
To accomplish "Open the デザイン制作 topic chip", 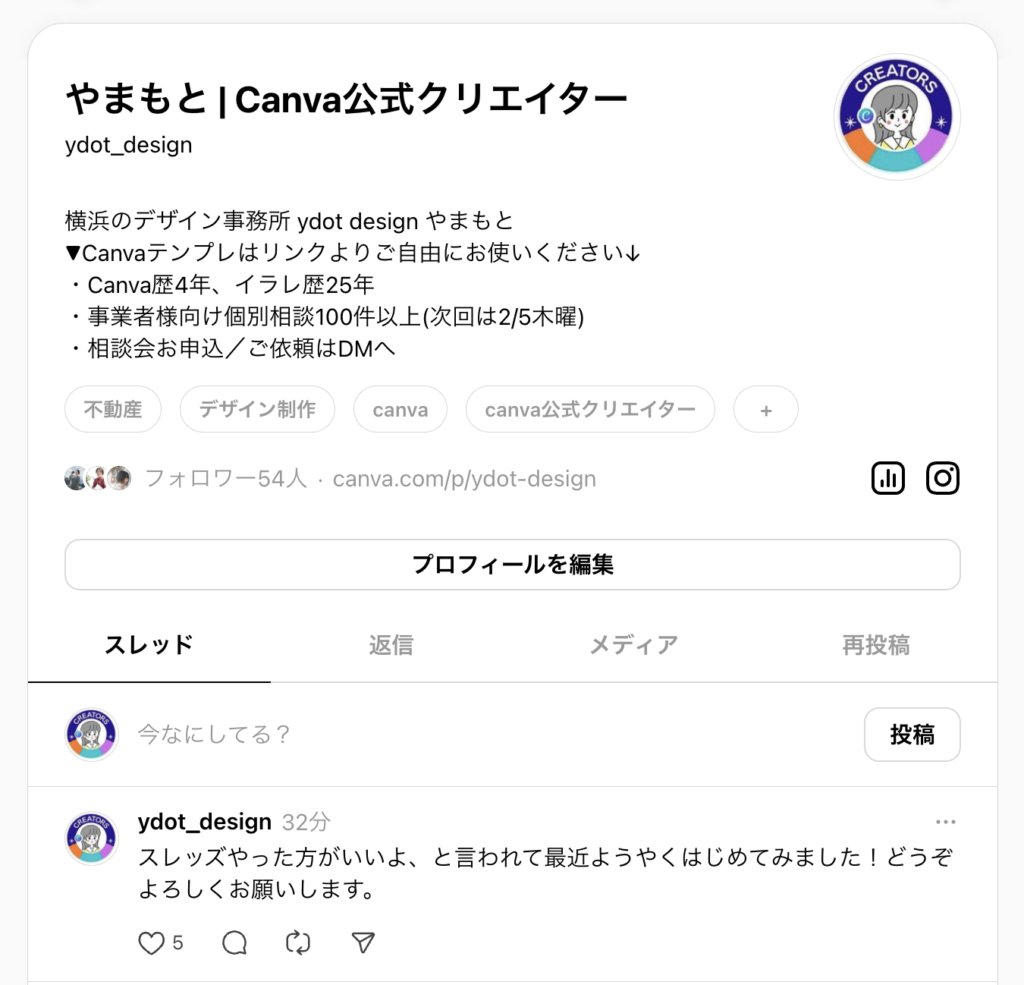I will pos(257,410).
